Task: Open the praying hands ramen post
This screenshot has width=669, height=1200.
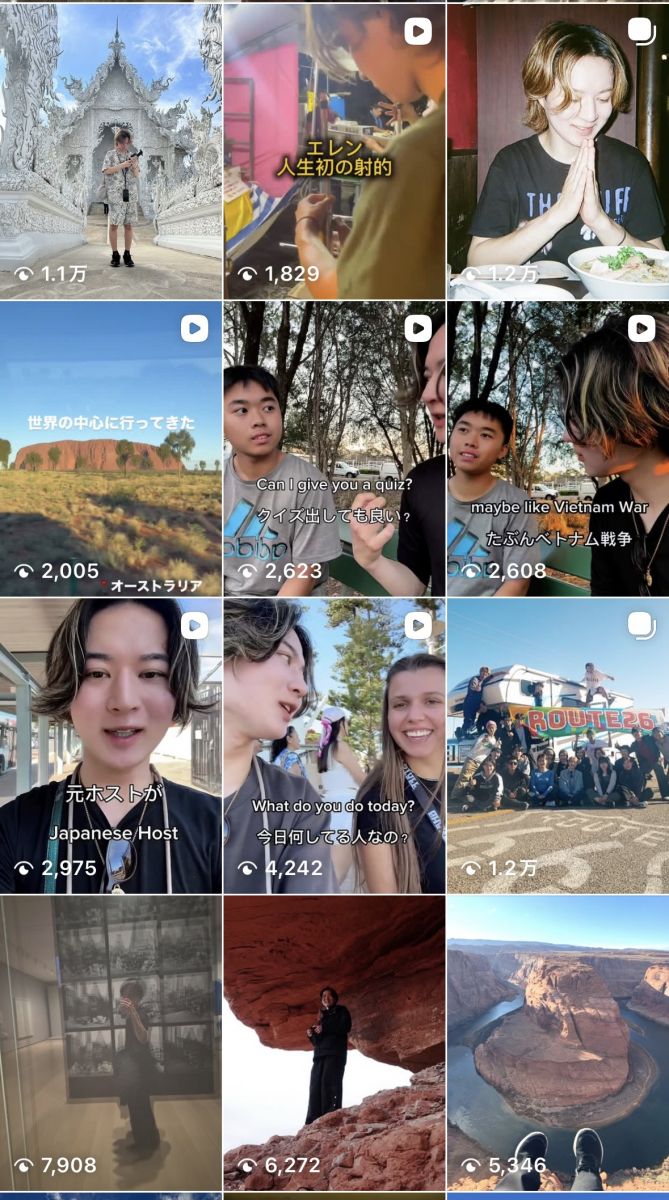Action: pyautogui.click(x=558, y=150)
